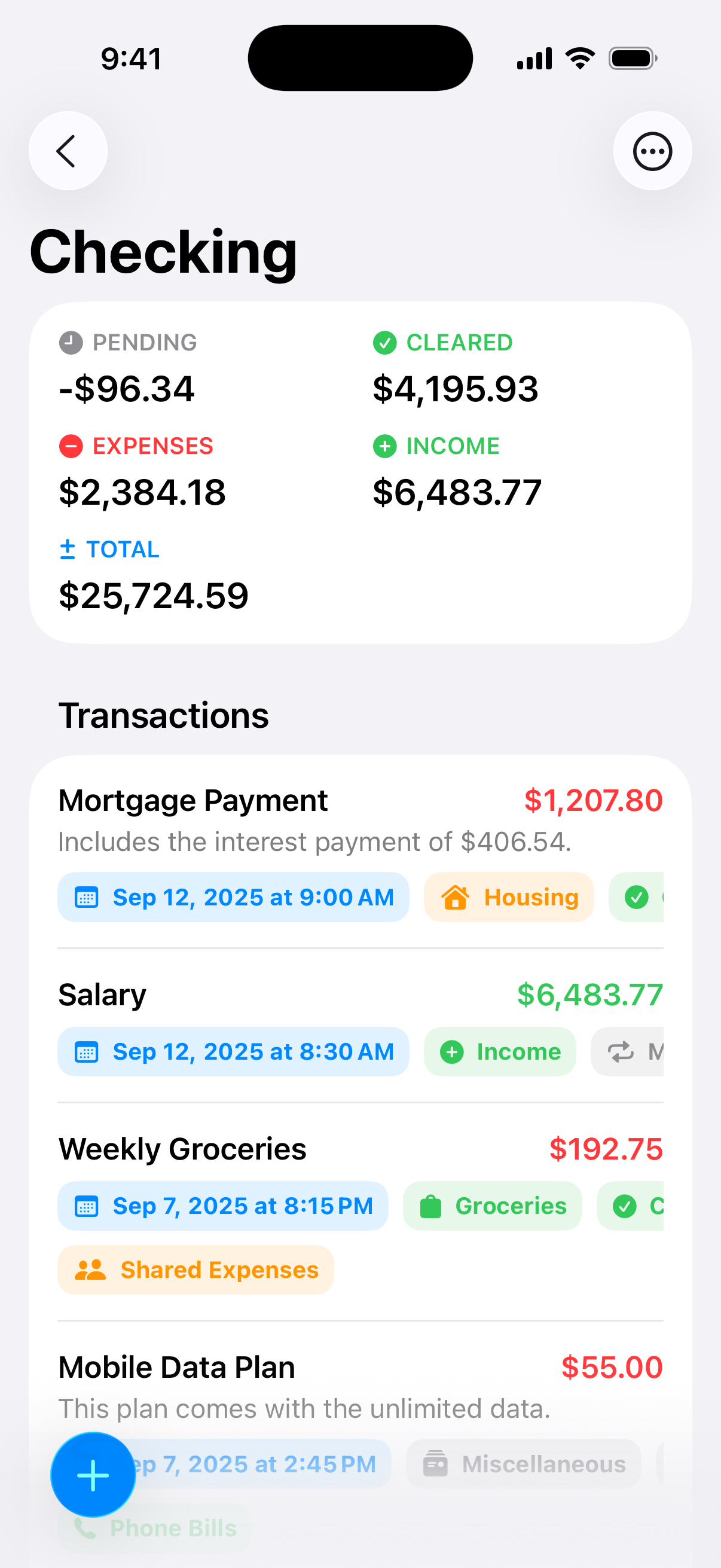This screenshot has width=721, height=1568.
Task: Add a new transaction
Action: [x=93, y=1474]
